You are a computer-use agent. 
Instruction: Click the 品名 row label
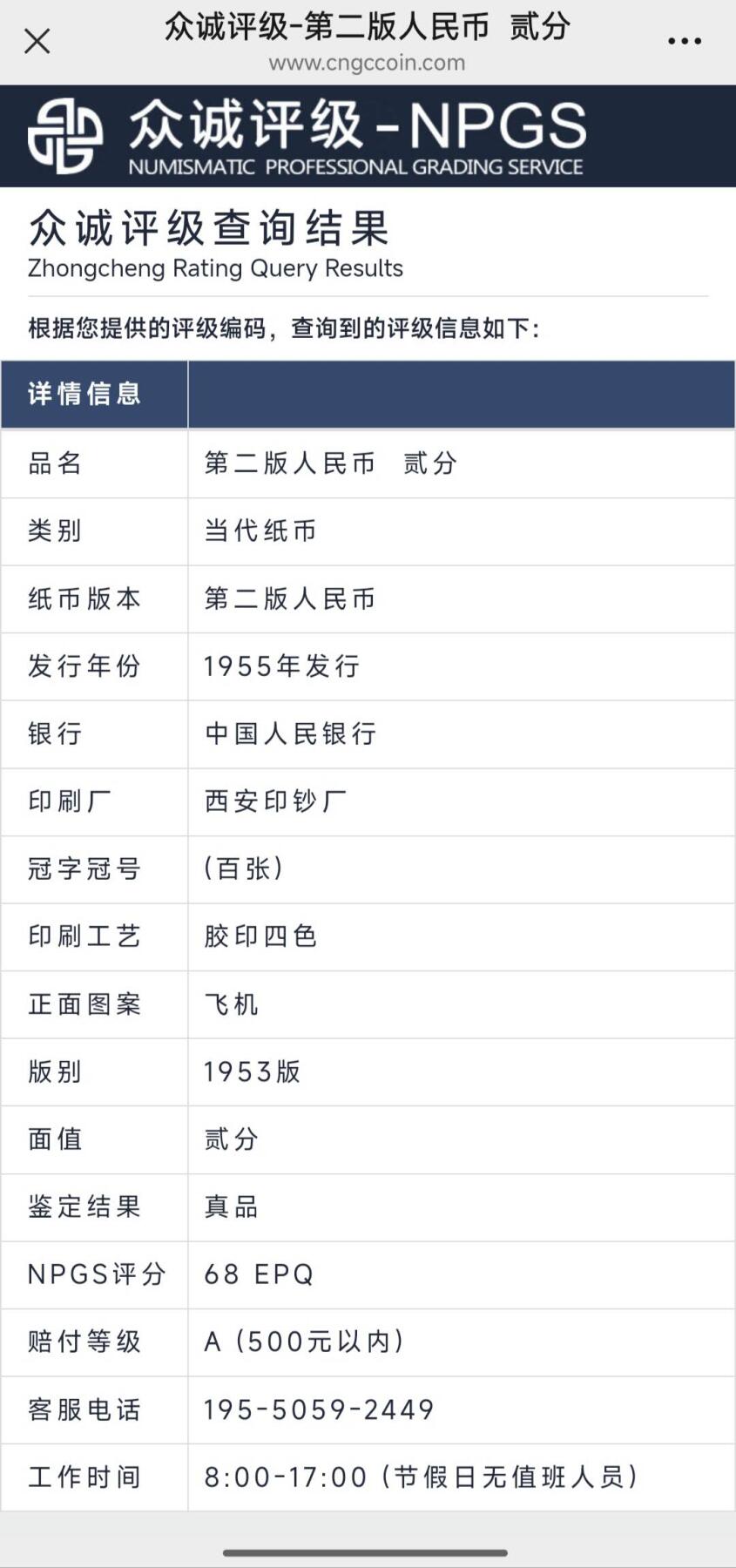point(54,464)
